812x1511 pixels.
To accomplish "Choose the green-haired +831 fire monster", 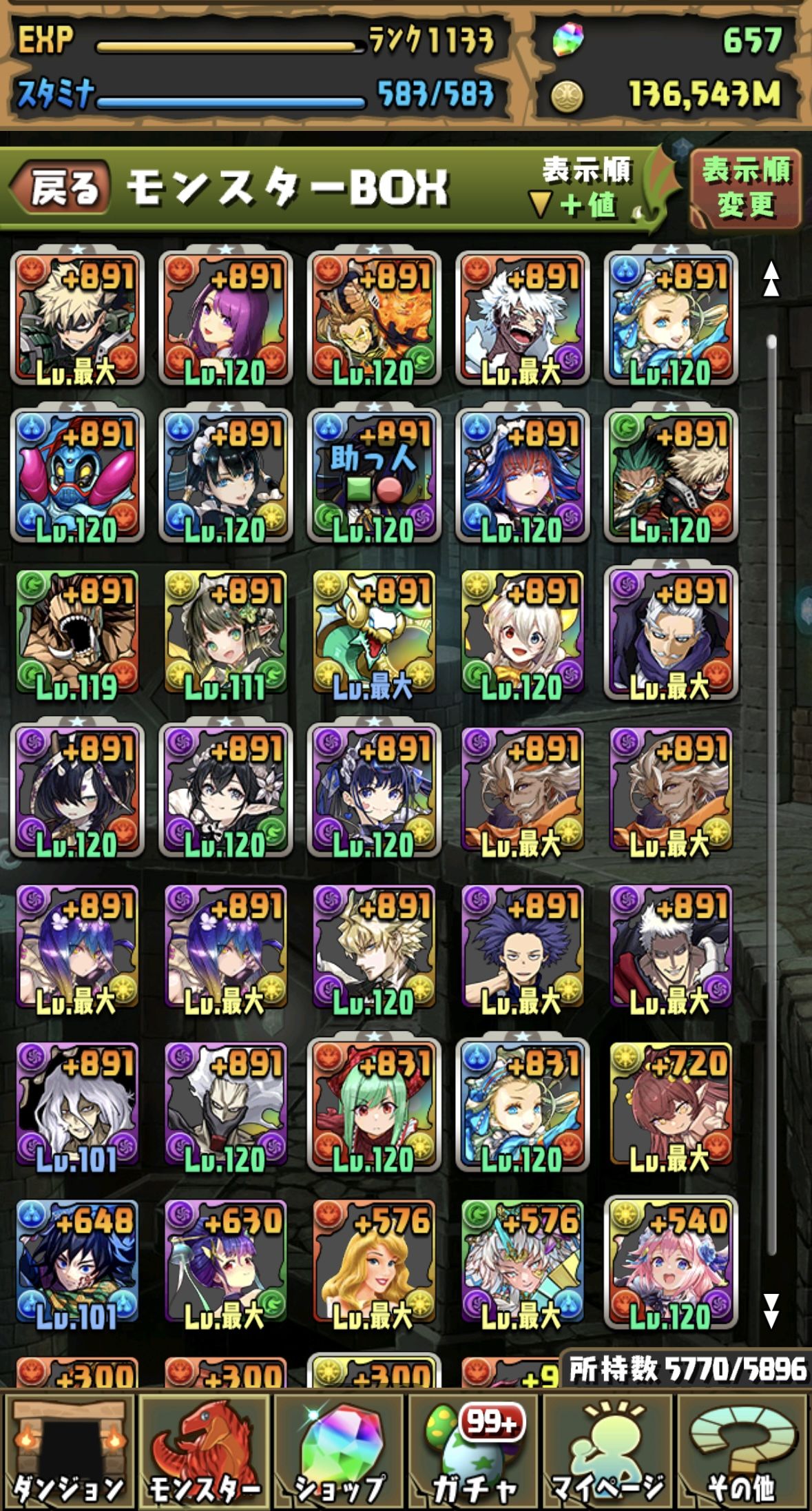I will pos(374,1105).
